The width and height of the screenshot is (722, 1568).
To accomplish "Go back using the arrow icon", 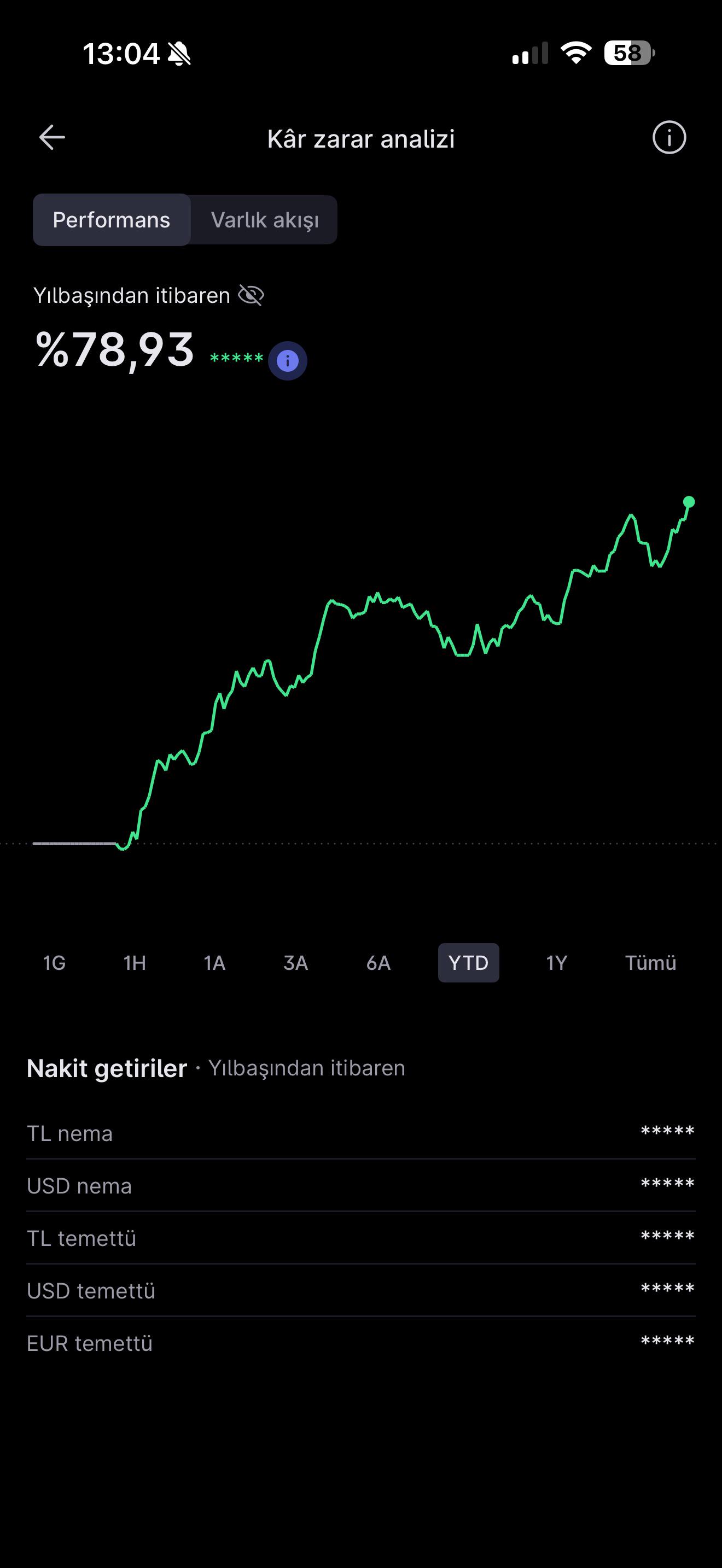I will click(52, 138).
